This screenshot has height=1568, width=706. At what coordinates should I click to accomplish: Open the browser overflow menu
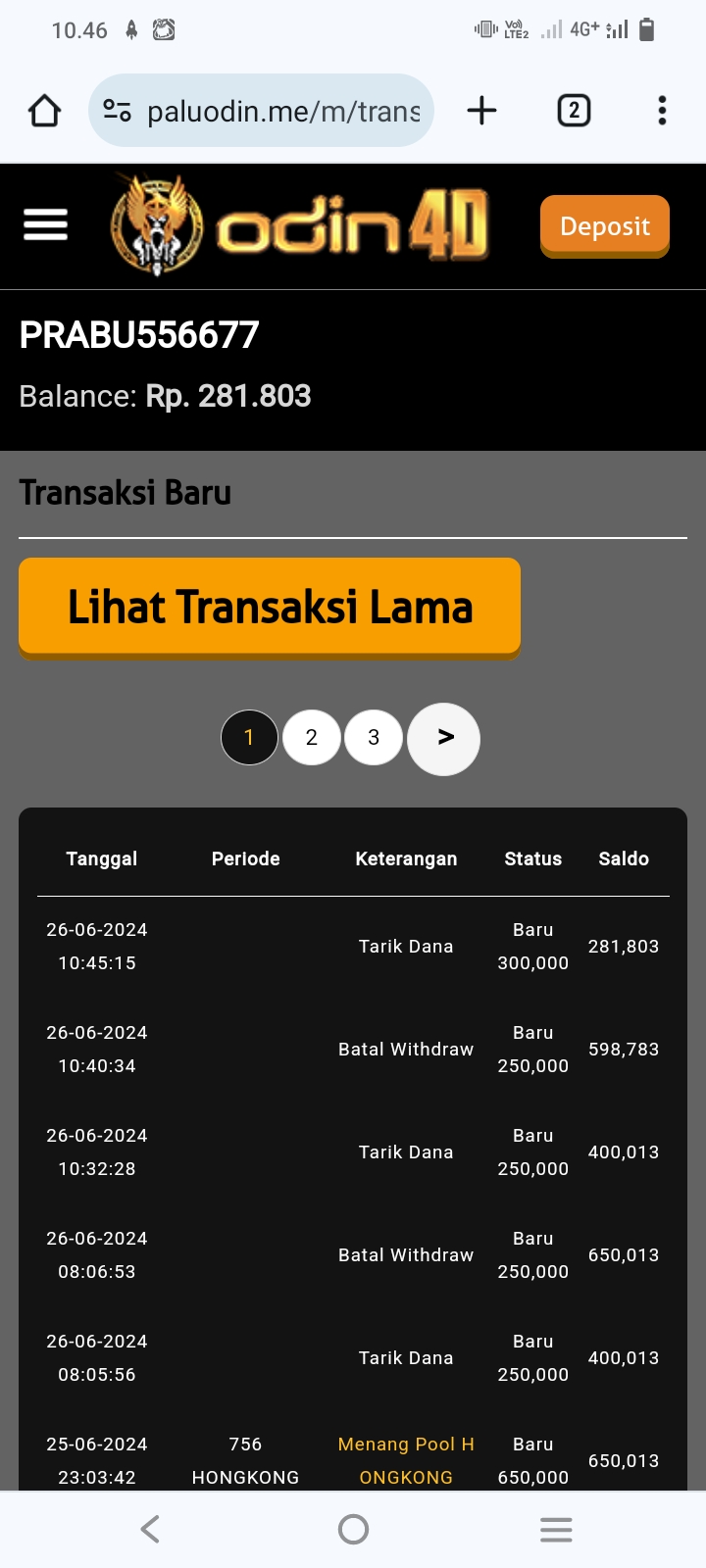(x=662, y=111)
